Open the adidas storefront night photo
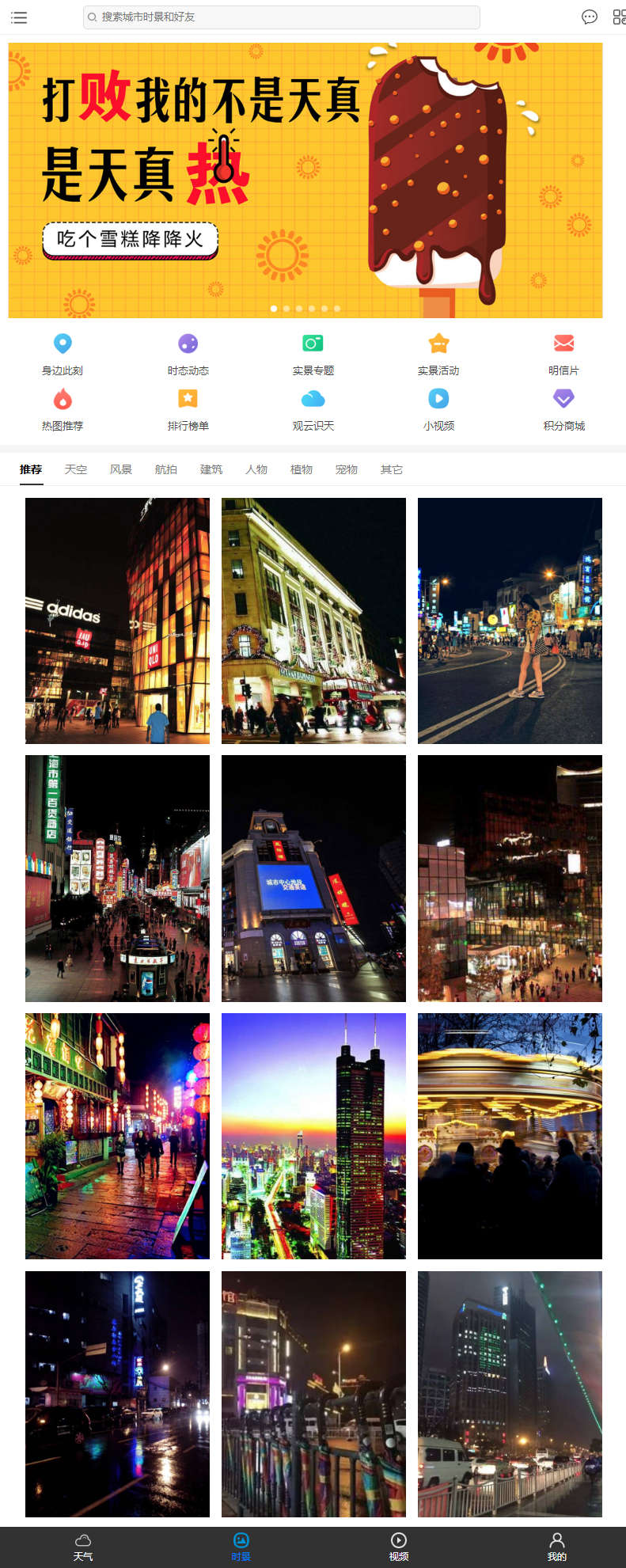626x1568 pixels. click(117, 621)
